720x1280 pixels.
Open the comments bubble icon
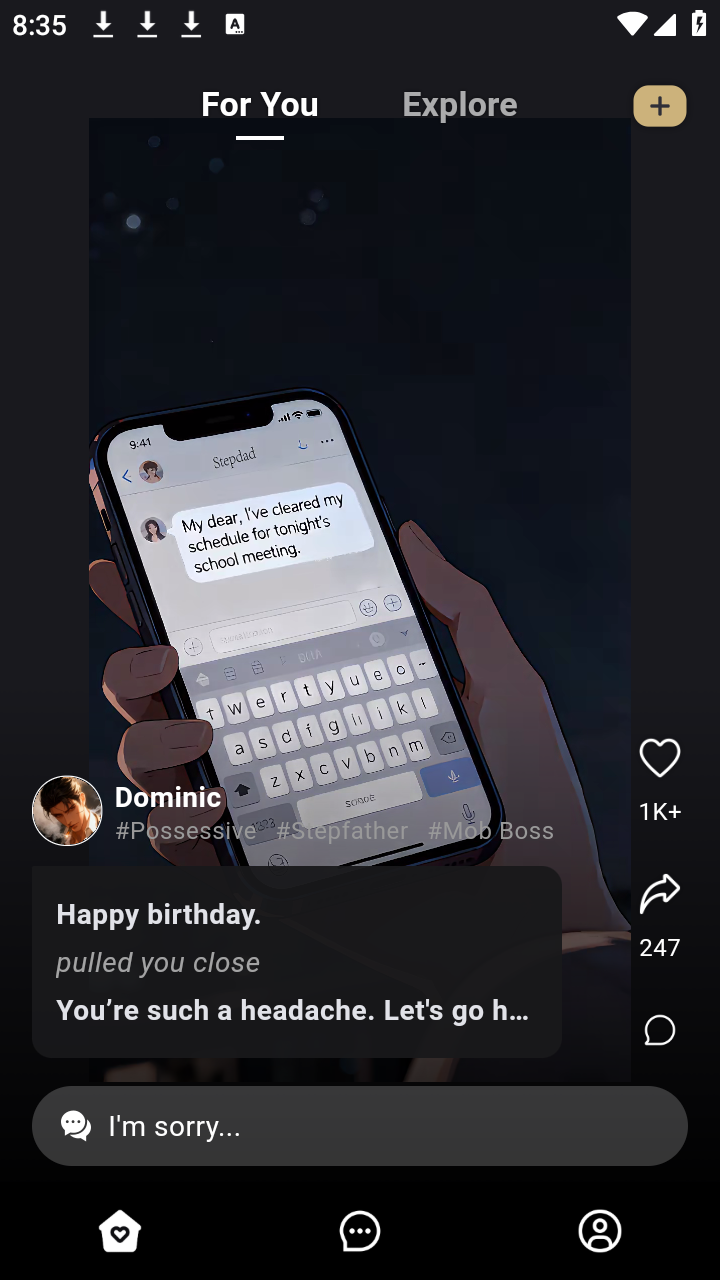(x=659, y=1030)
